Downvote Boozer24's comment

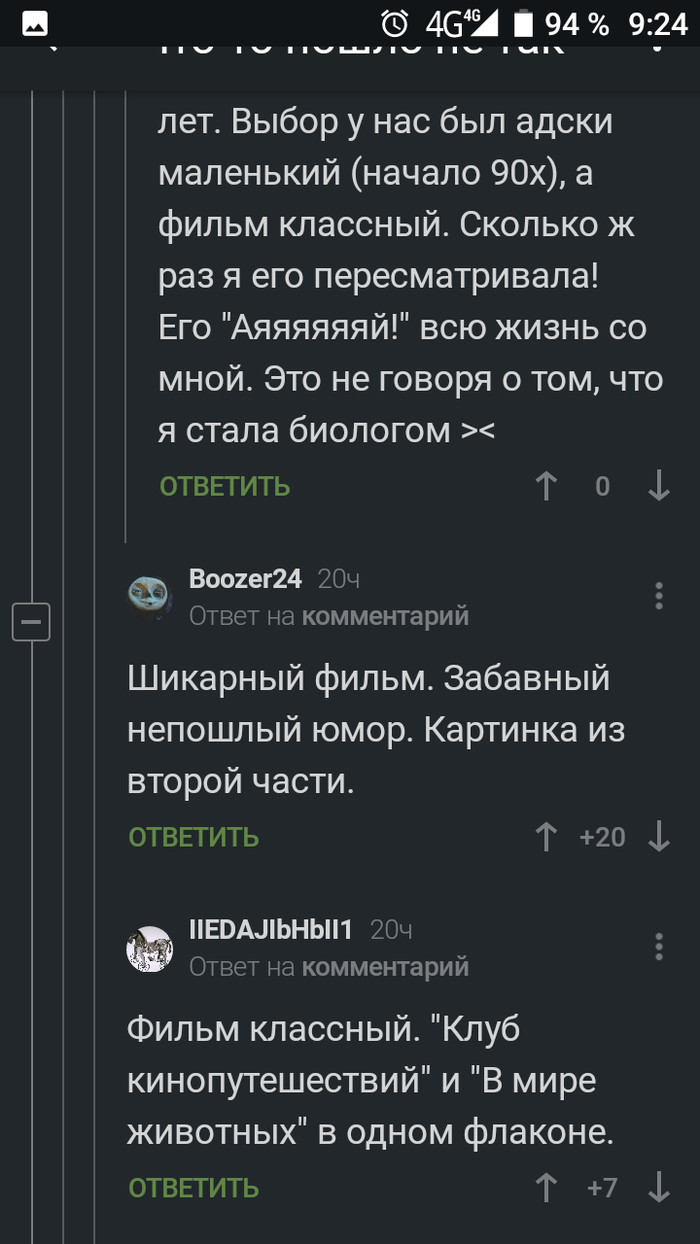point(659,837)
